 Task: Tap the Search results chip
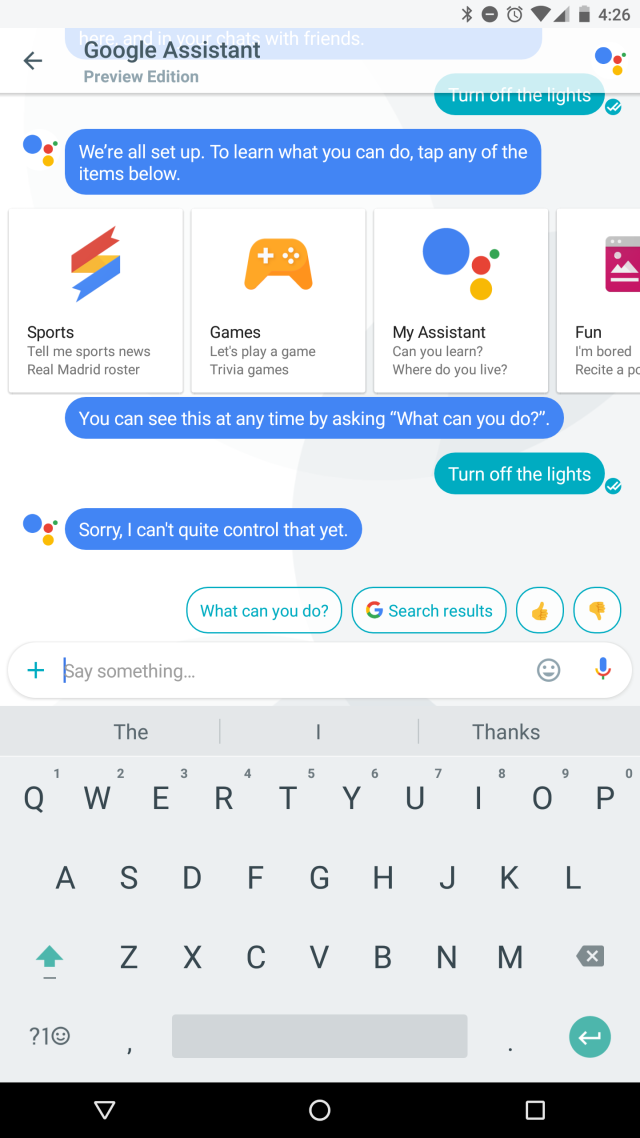pos(429,611)
